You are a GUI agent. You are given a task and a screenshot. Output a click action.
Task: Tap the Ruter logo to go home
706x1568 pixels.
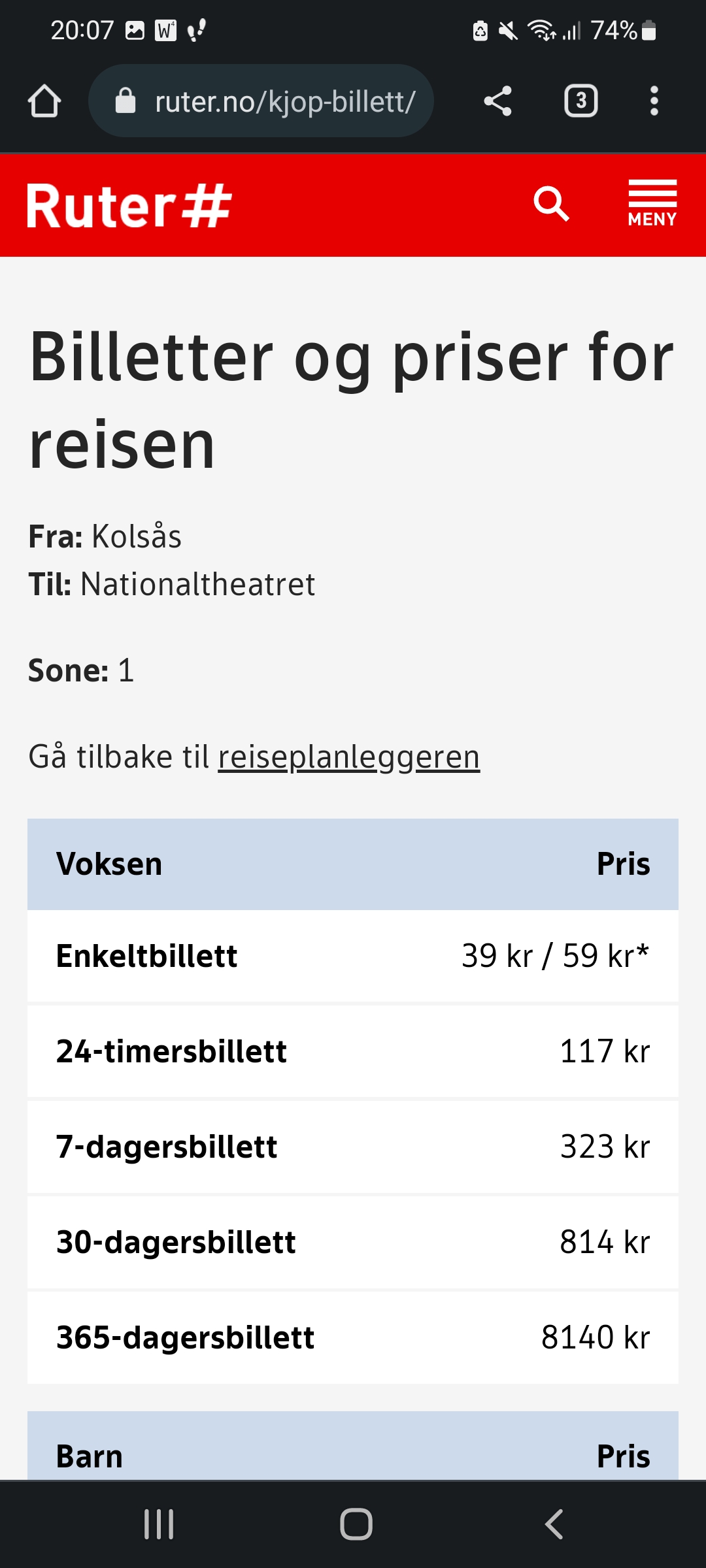point(129,206)
